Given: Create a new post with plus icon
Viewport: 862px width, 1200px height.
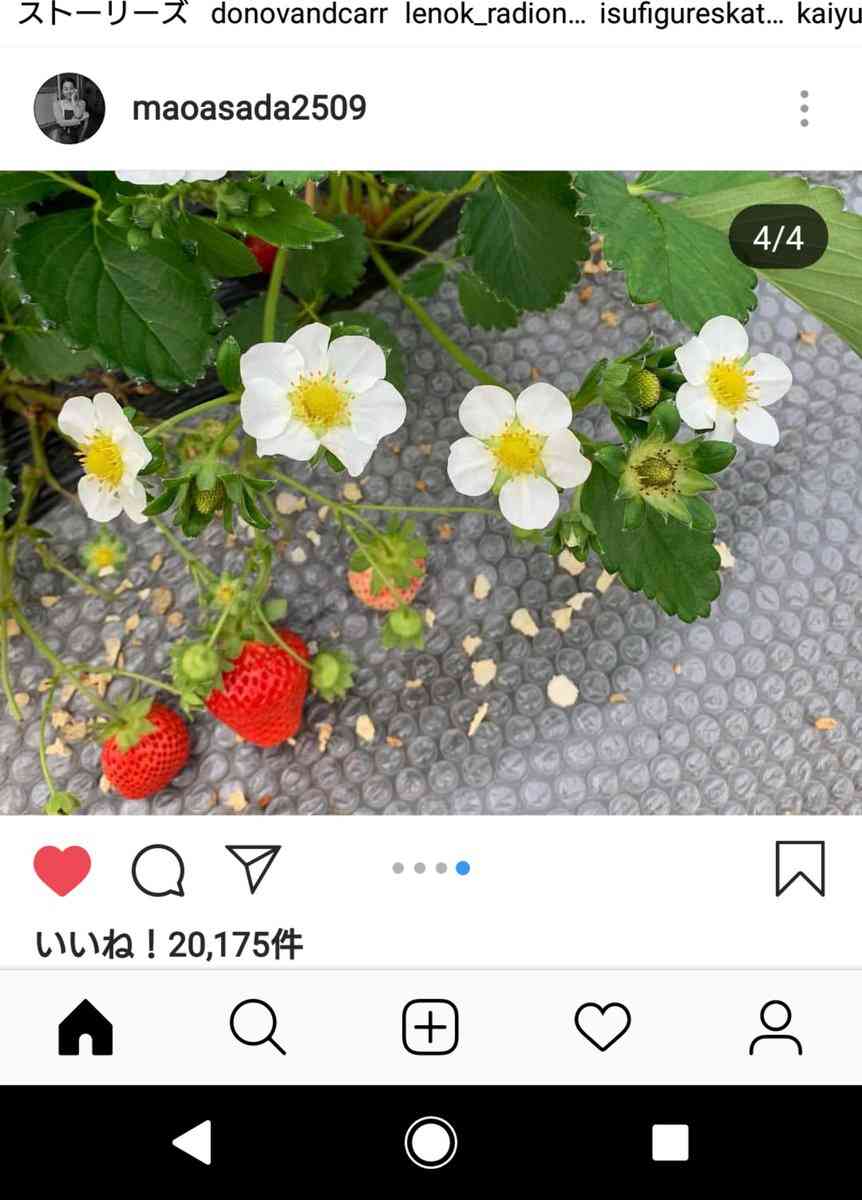Looking at the screenshot, I should pos(430,1027).
